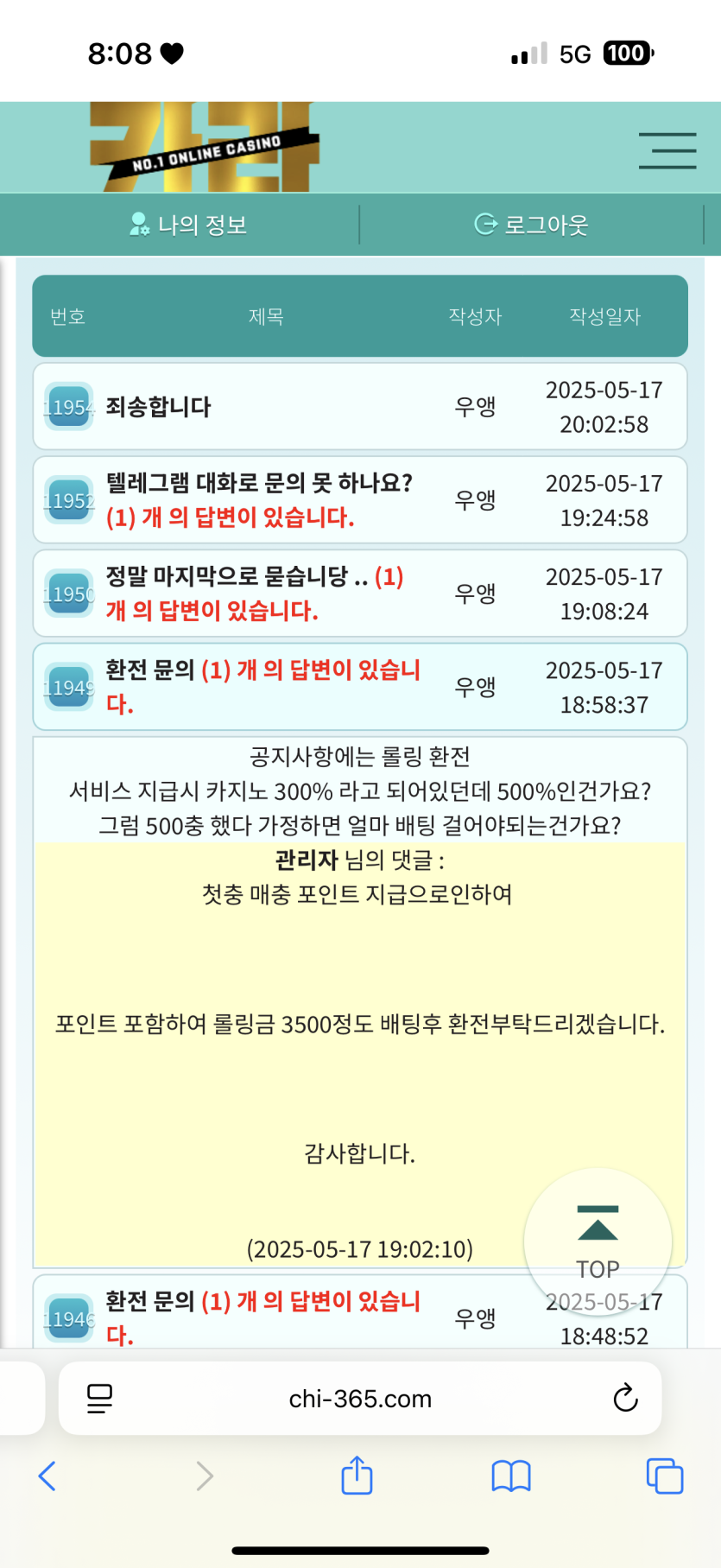Go back in Safari
Screen dimensions: 721x1568
pos(47,1476)
